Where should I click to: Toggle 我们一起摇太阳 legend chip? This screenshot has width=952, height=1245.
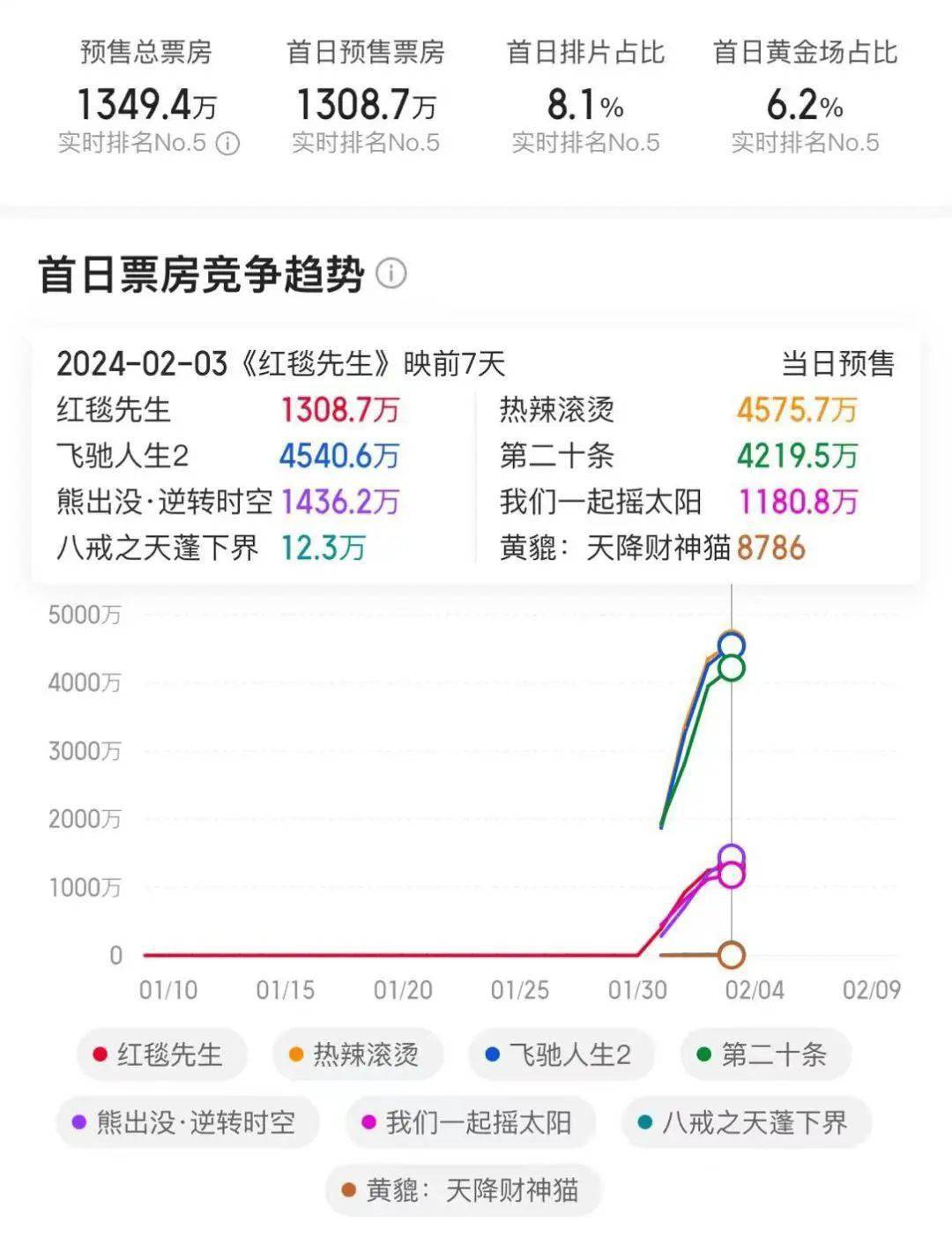(469, 1122)
